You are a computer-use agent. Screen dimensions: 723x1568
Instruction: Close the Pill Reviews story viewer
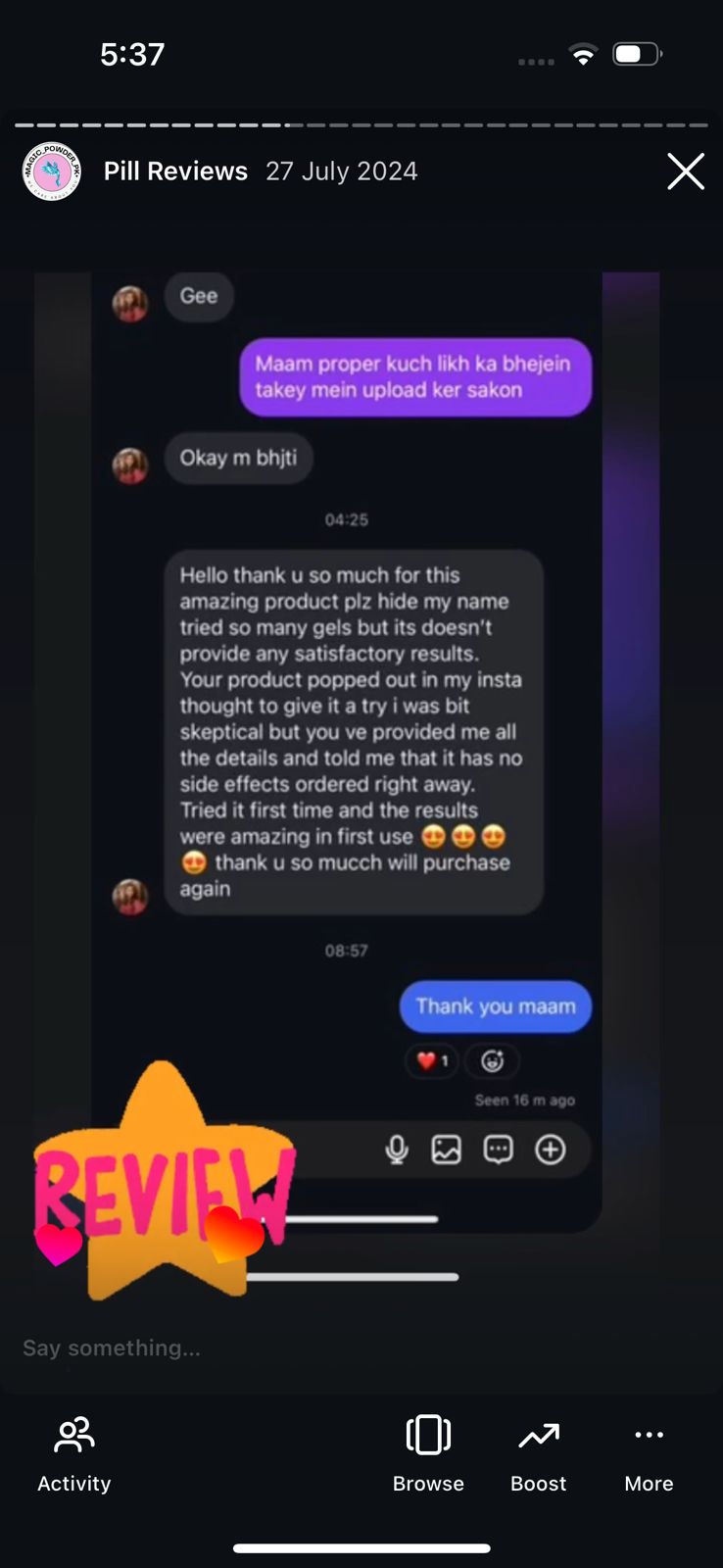685,171
